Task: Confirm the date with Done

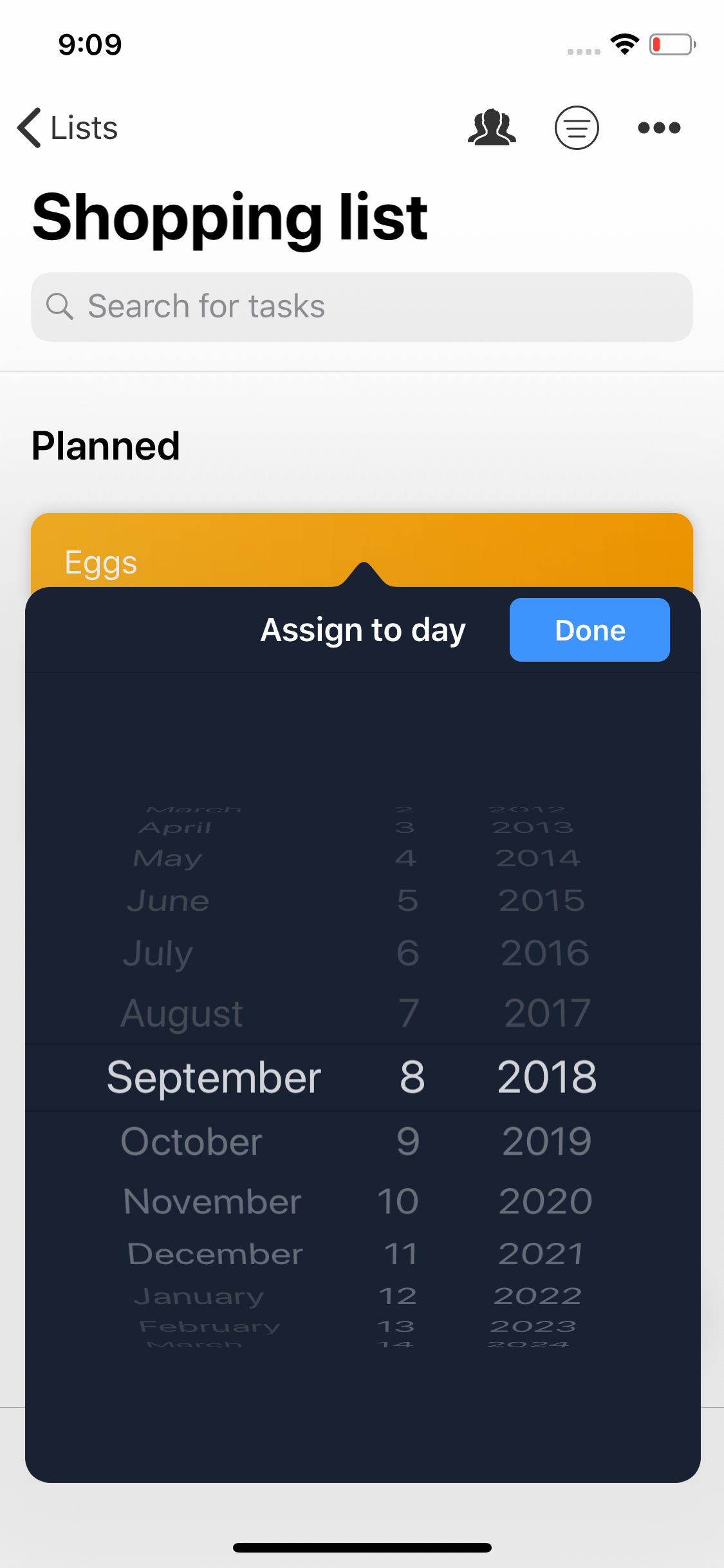Action: click(x=589, y=630)
